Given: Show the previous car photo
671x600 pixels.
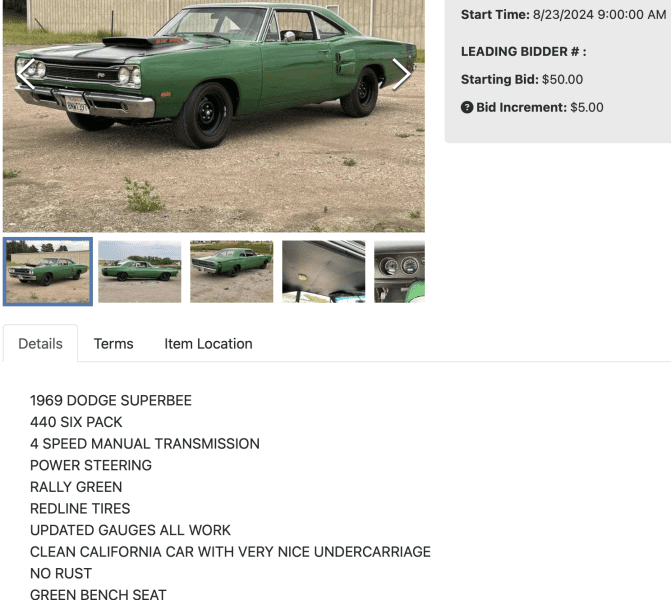Looking at the screenshot, I should tap(27, 74).
